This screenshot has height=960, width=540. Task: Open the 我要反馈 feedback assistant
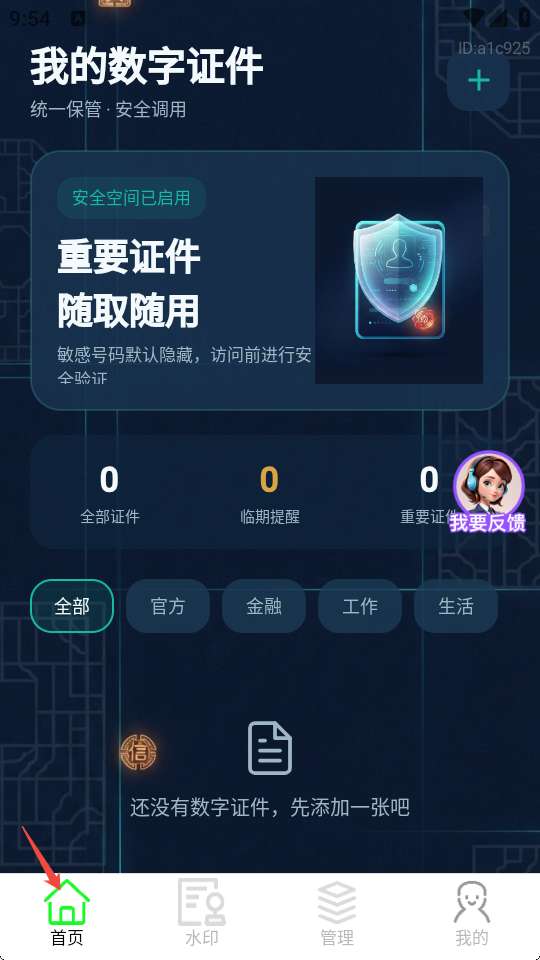[x=488, y=493]
